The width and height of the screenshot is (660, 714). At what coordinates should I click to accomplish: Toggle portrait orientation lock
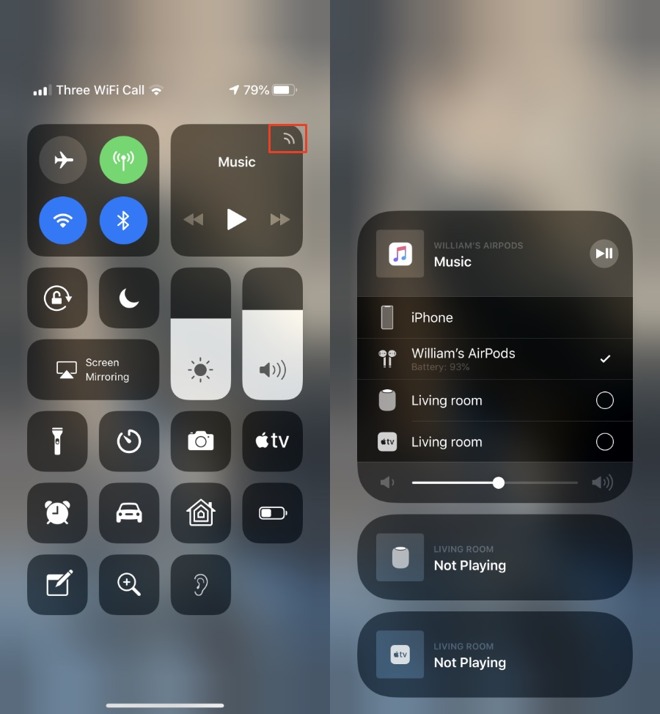(57, 298)
